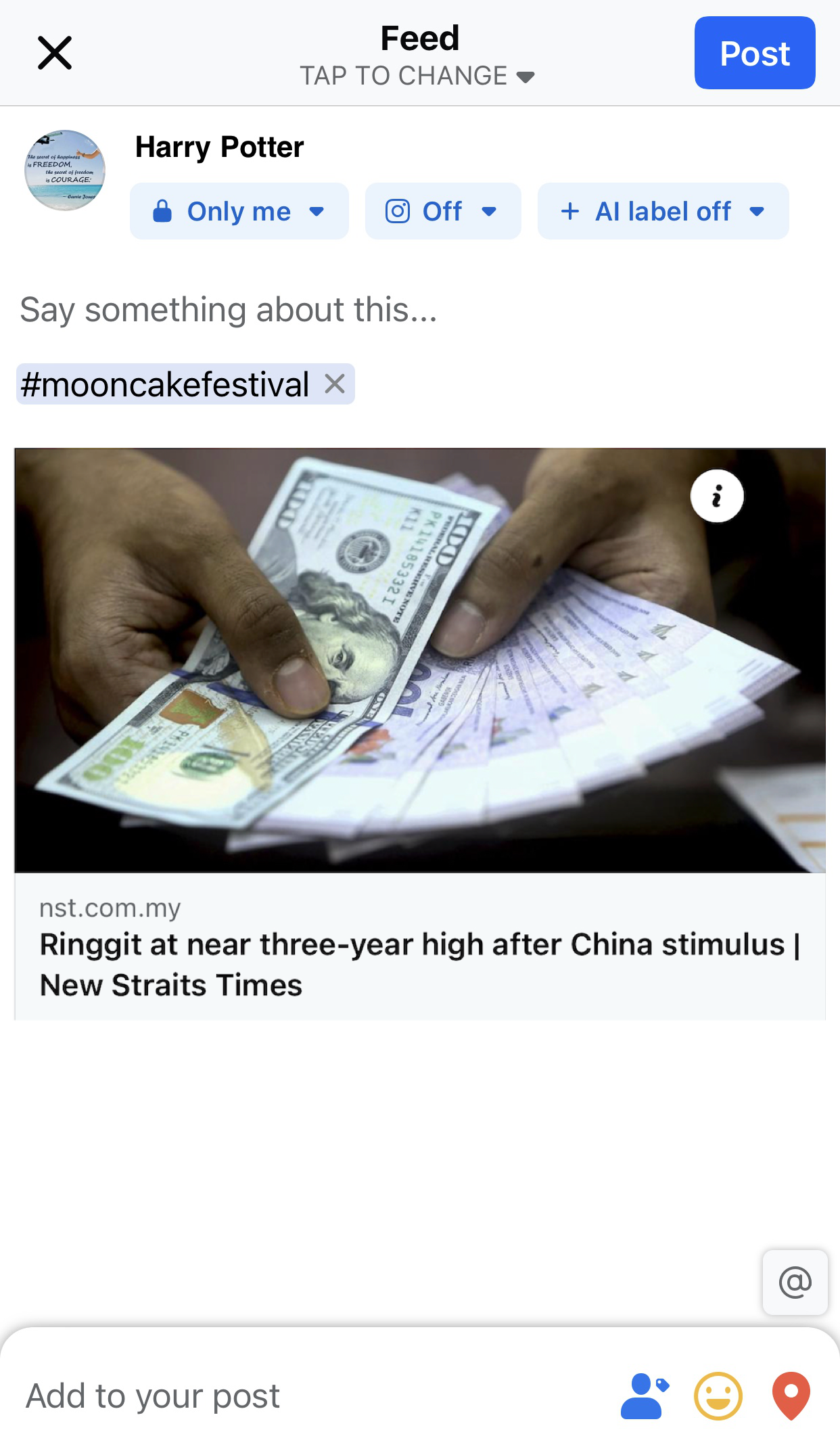Close the post composer
The width and height of the screenshot is (840, 1453).
[x=55, y=53]
